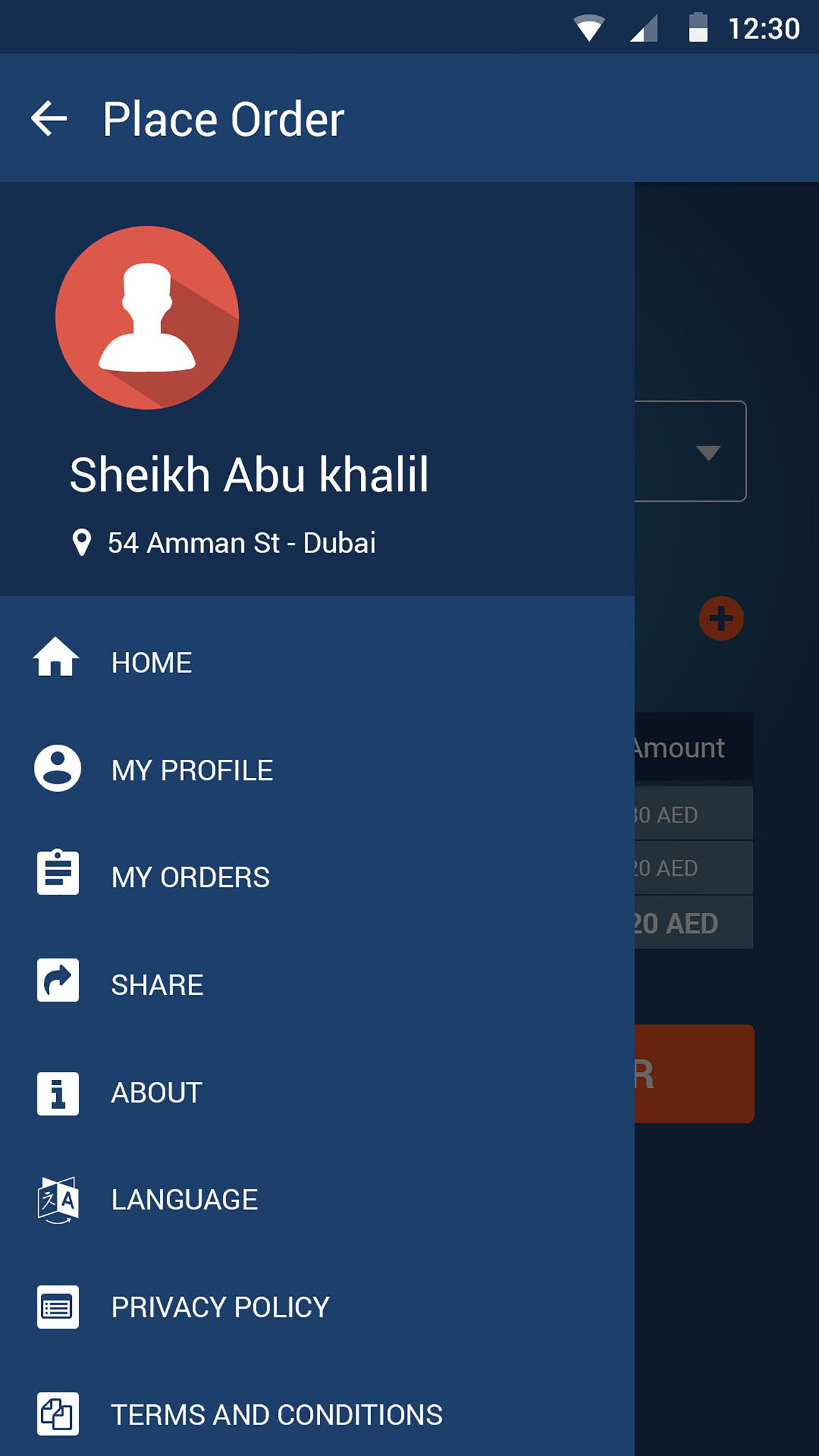Open My Profile from the drawer
Screen dimensions: 819x1456
pyautogui.click(x=192, y=770)
